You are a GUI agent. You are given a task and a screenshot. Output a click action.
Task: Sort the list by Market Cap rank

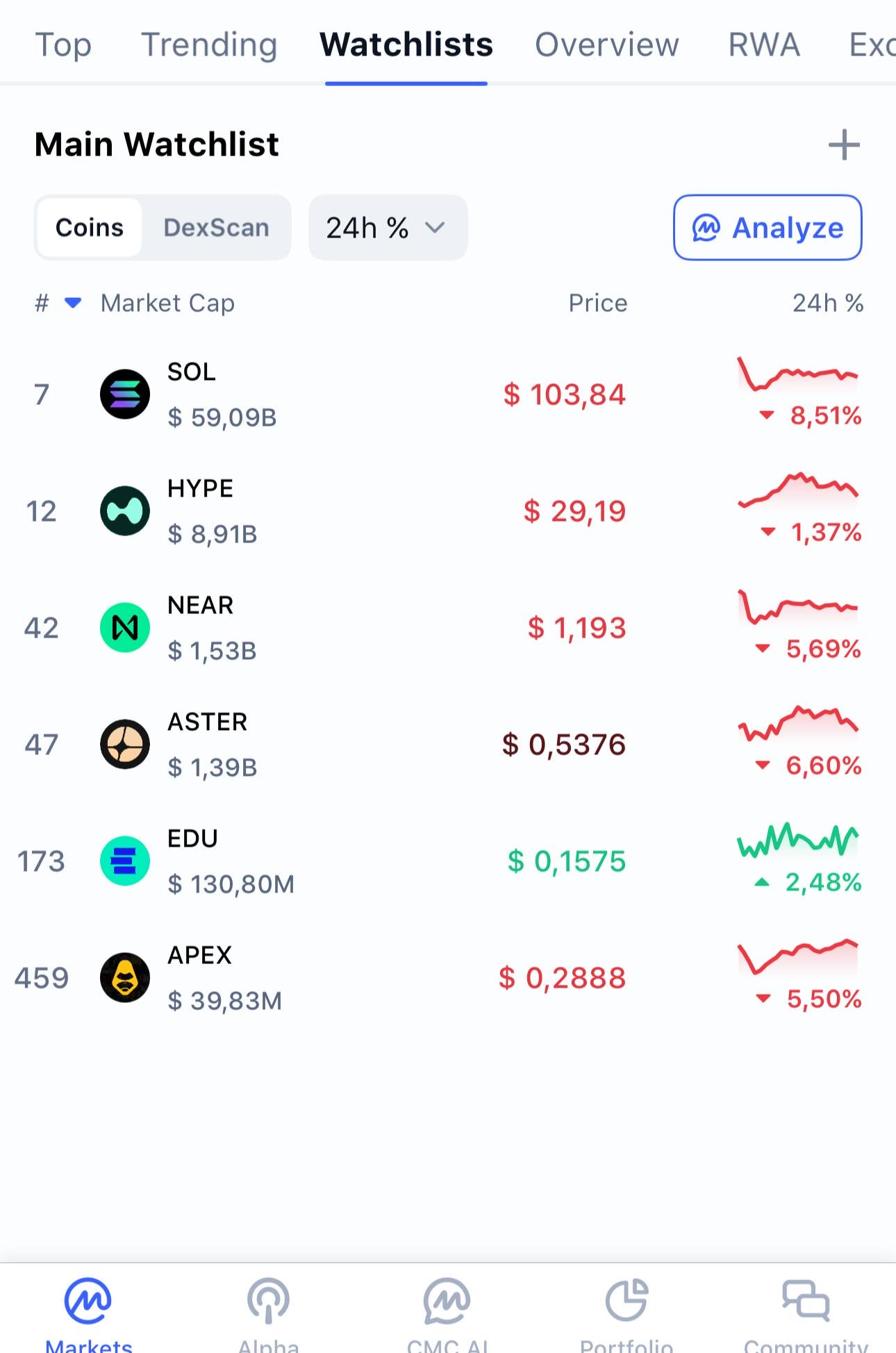tap(167, 304)
